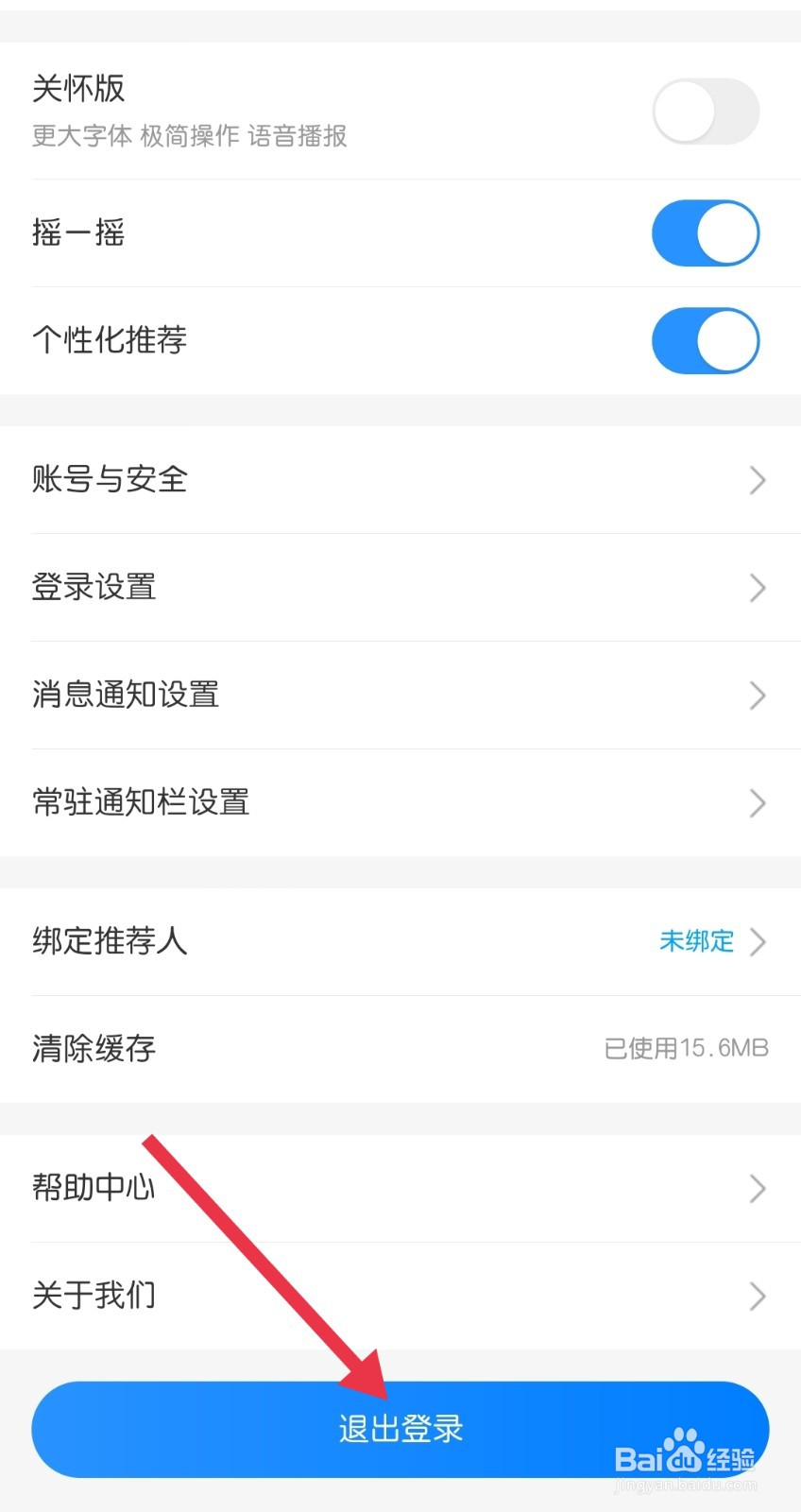Expand 常驻通知栏设置 via its chevron
The height and width of the screenshot is (1512, 801).
pos(756,803)
